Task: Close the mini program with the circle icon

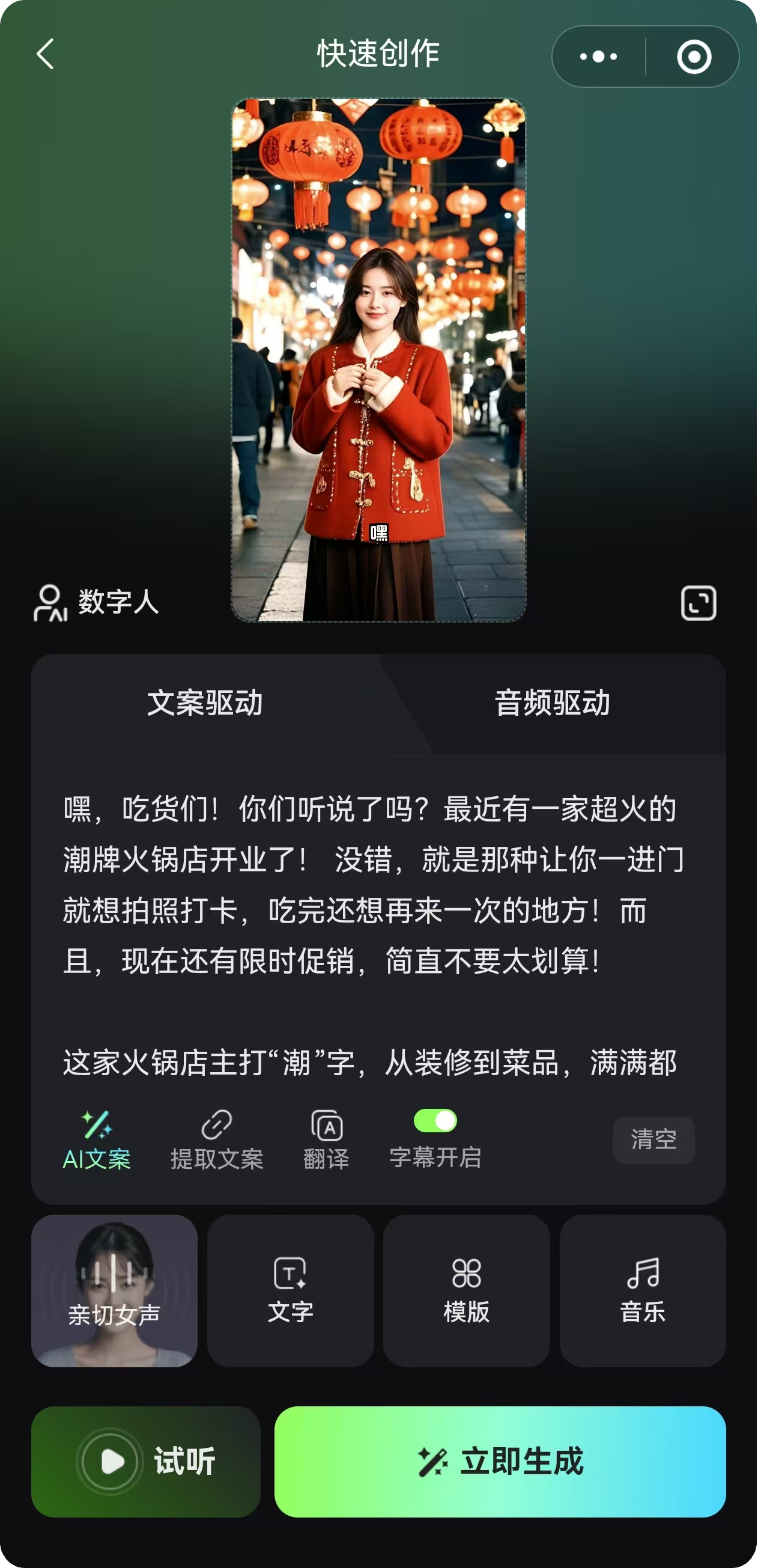Action: coord(694,56)
